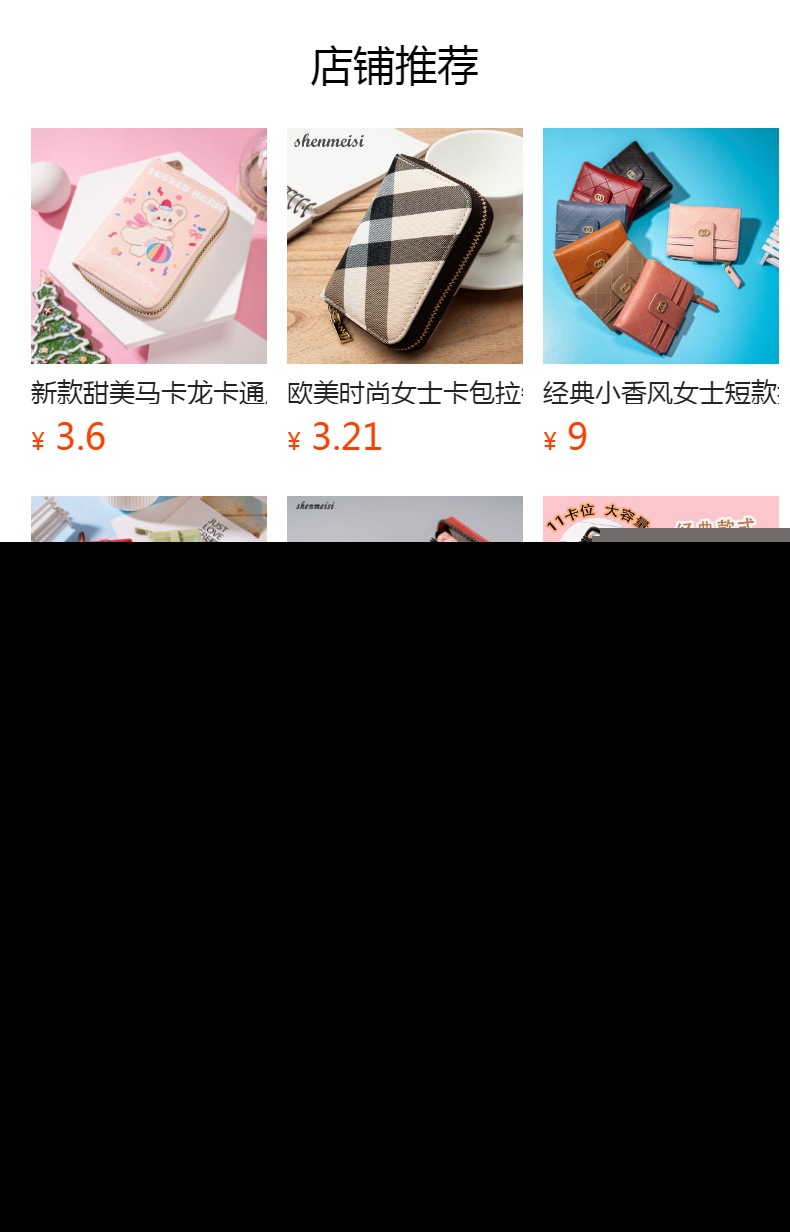The width and height of the screenshot is (790, 1232).
Task: Select the 经典小香风女士短款 wallet product
Action: point(660,246)
